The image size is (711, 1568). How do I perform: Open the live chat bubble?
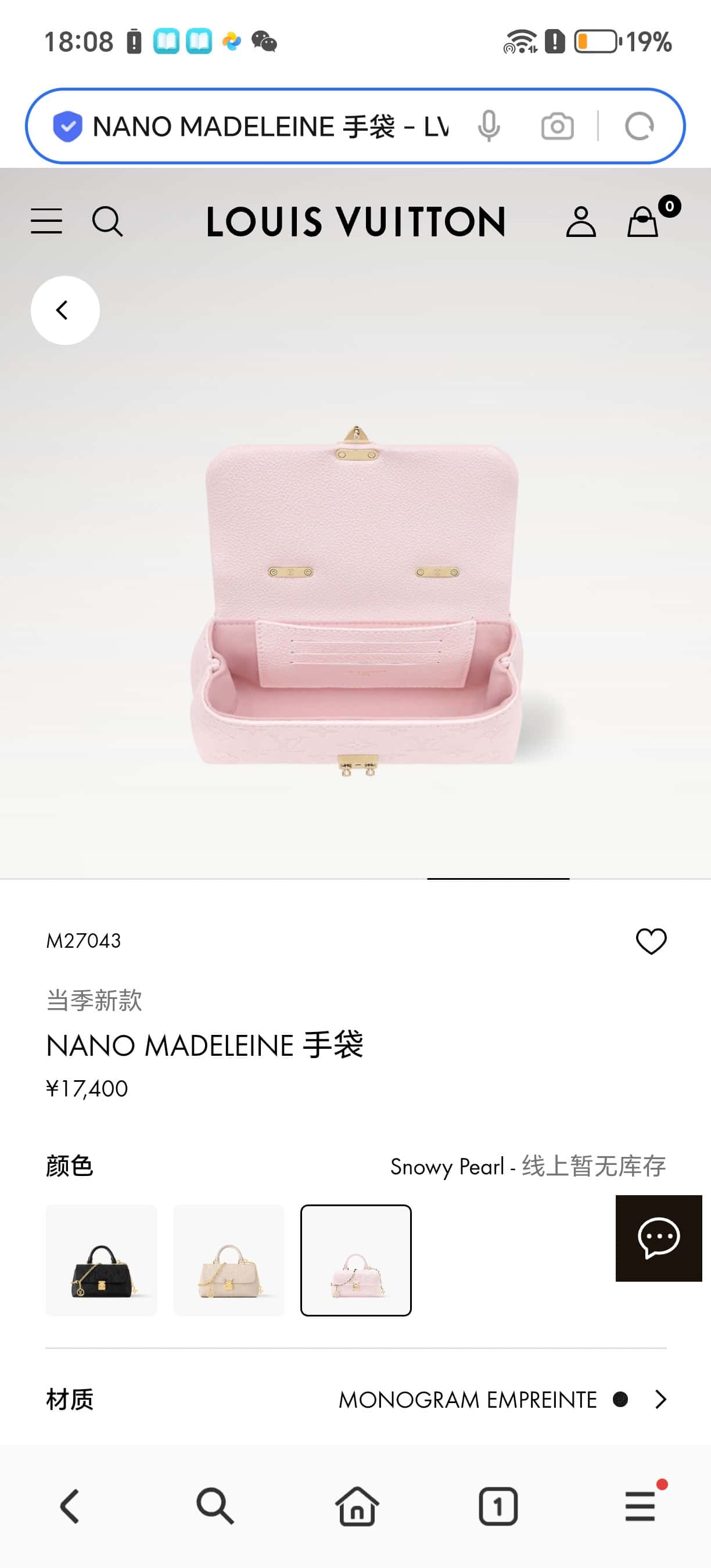(659, 1238)
